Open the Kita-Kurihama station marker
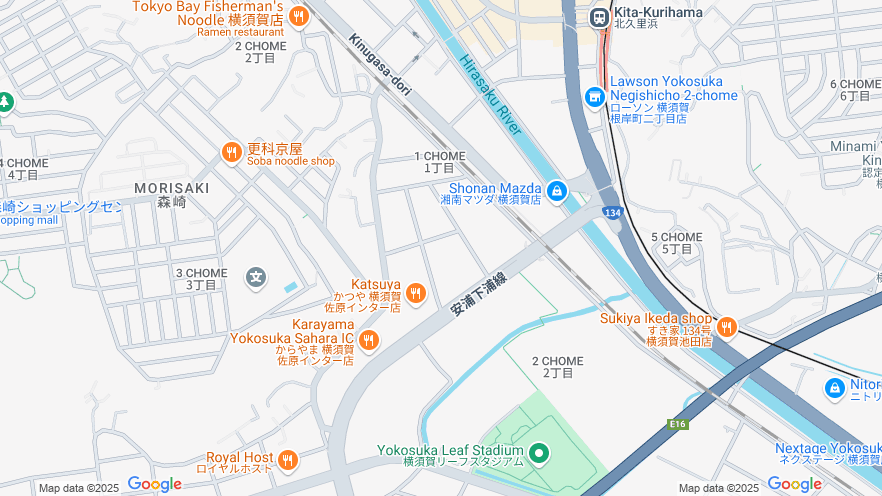The width and height of the screenshot is (882, 496). 600,17
